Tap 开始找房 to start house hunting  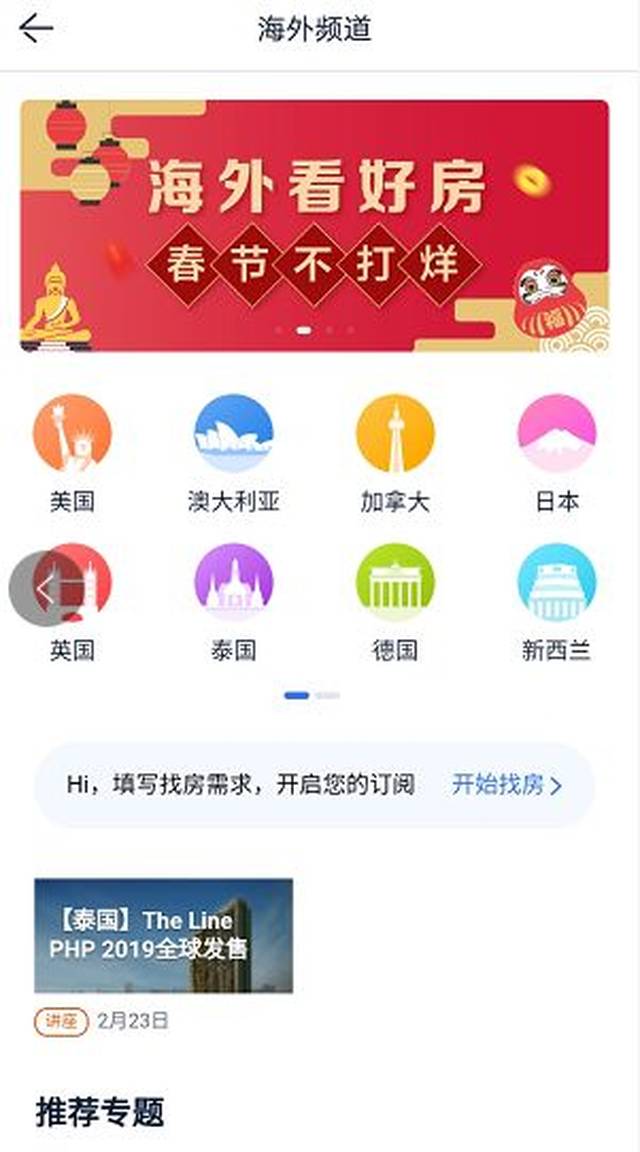(506, 785)
